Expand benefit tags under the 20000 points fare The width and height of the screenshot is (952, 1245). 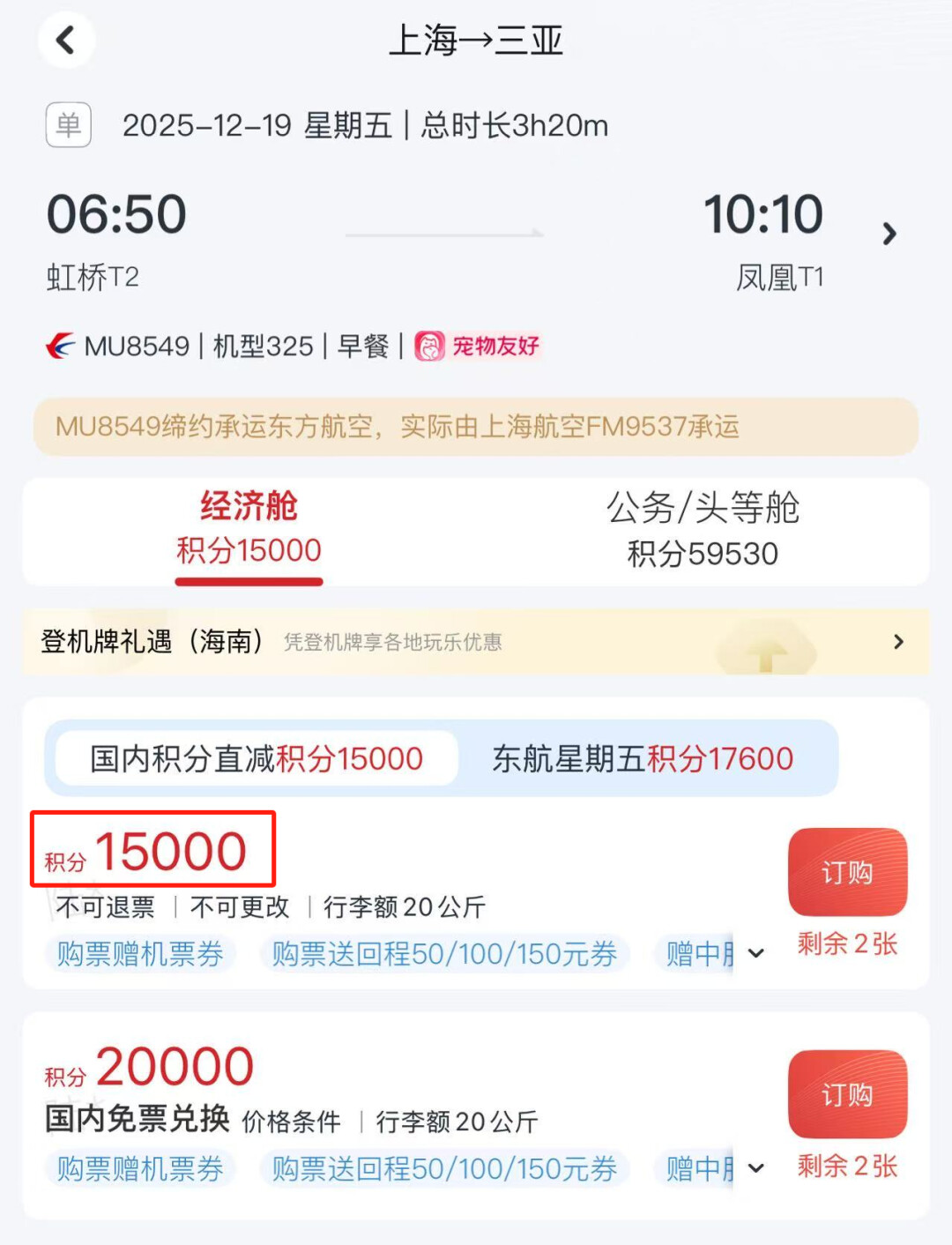click(x=755, y=1168)
